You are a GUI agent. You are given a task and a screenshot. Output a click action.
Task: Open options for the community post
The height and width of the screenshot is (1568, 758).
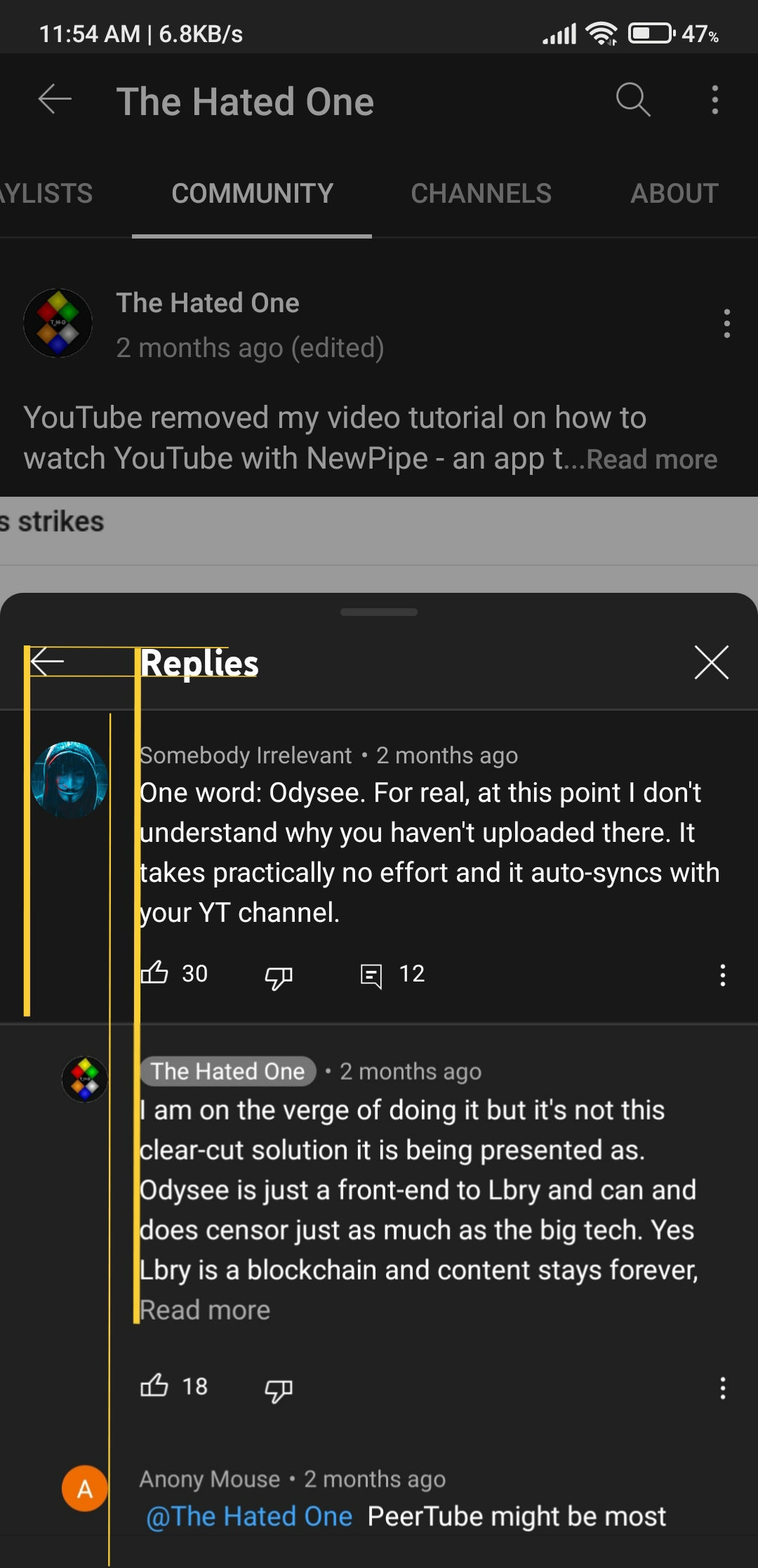726,324
